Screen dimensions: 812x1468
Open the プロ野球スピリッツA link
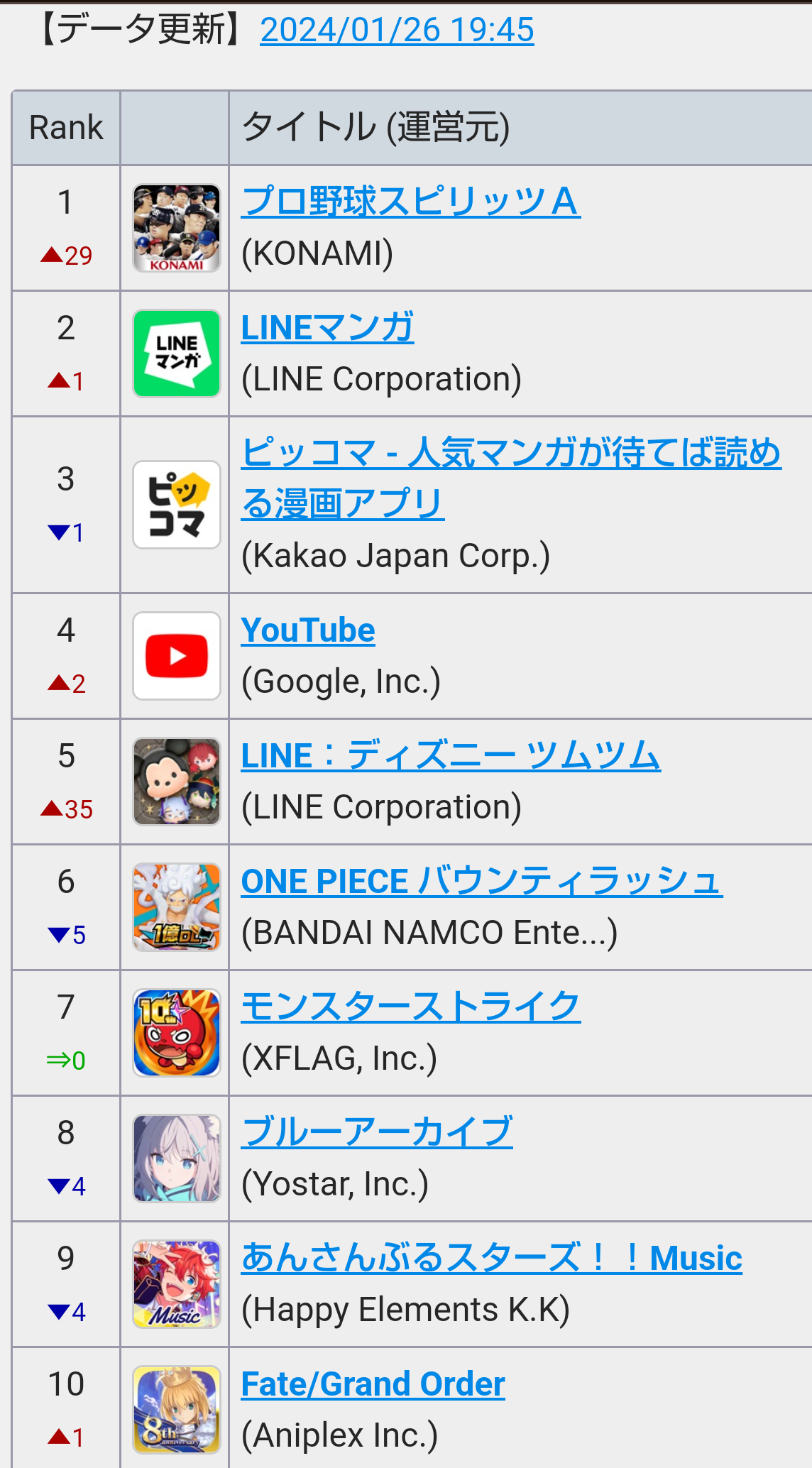point(411,201)
